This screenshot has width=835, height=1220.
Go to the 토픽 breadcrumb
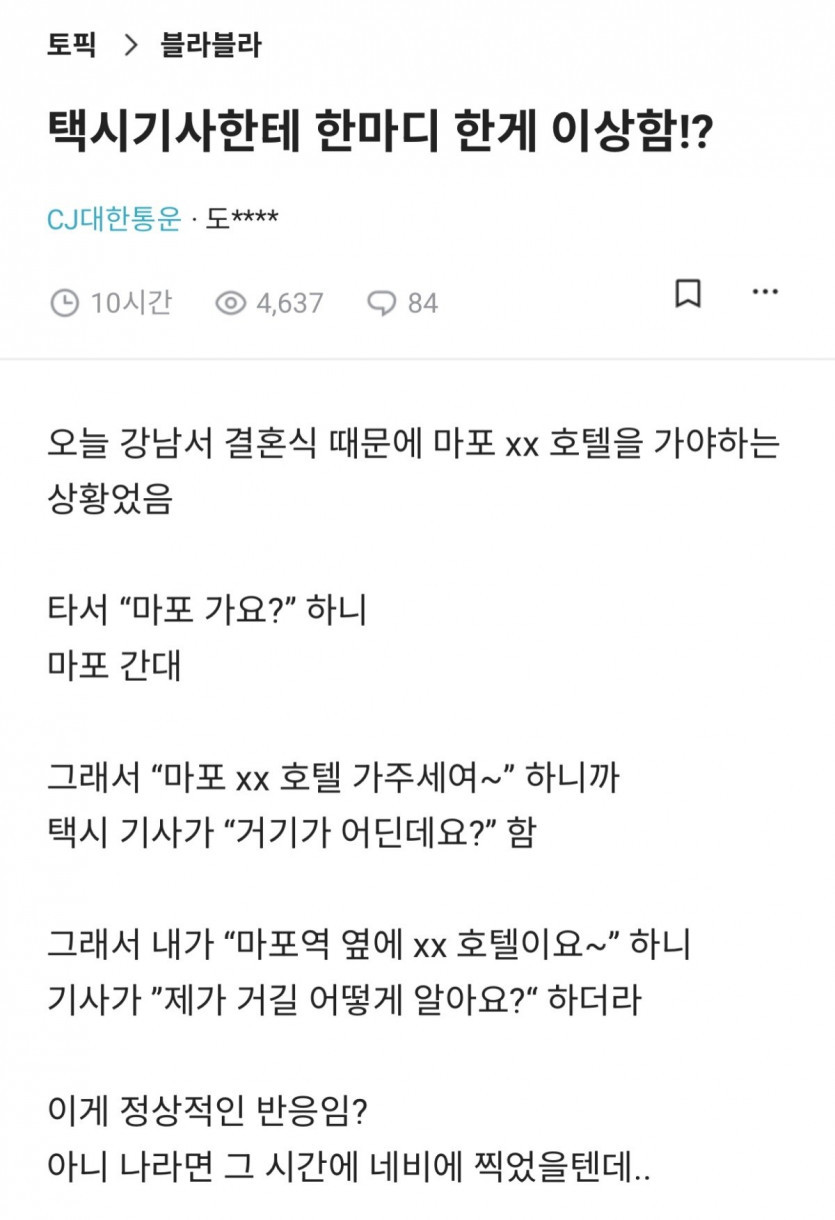point(71,45)
